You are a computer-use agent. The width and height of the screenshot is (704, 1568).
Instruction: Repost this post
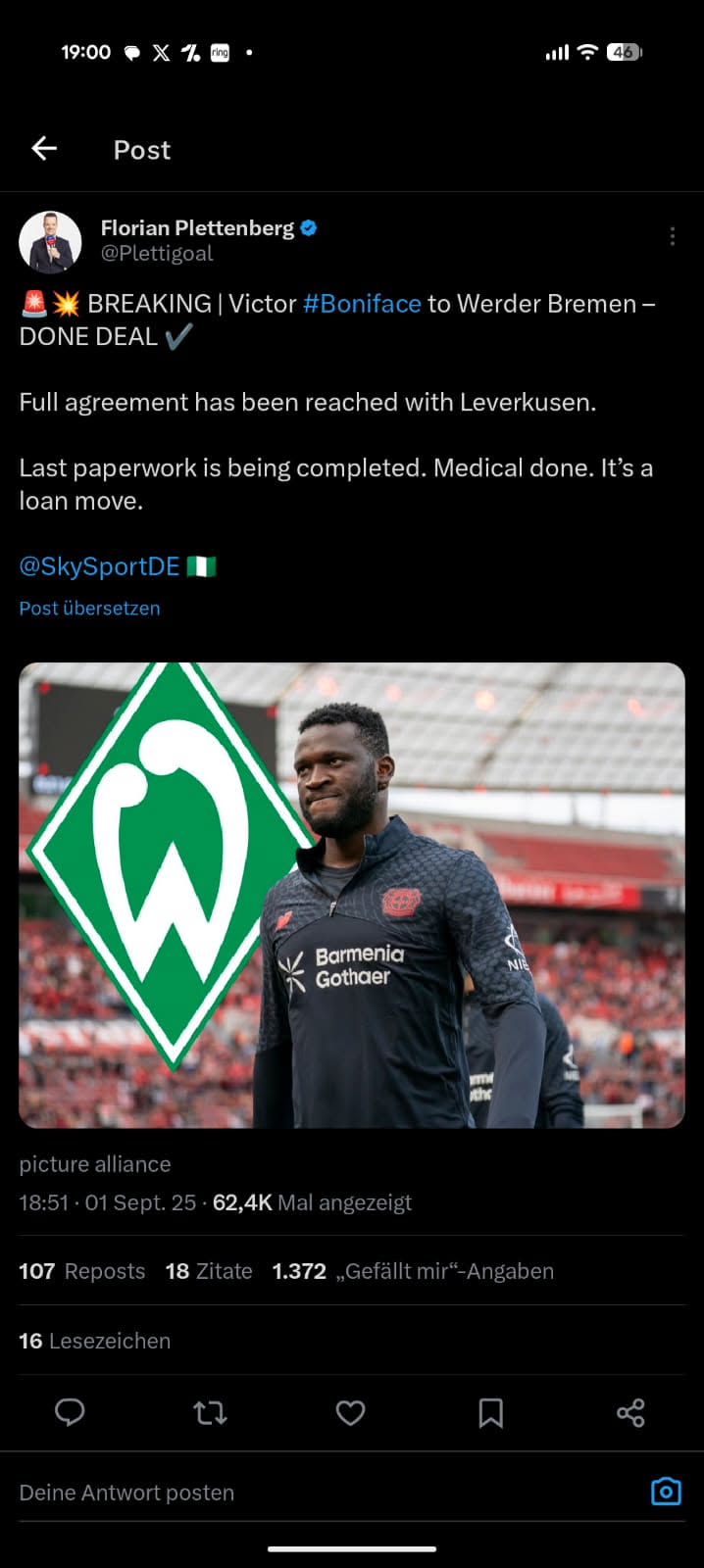coord(210,1412)
